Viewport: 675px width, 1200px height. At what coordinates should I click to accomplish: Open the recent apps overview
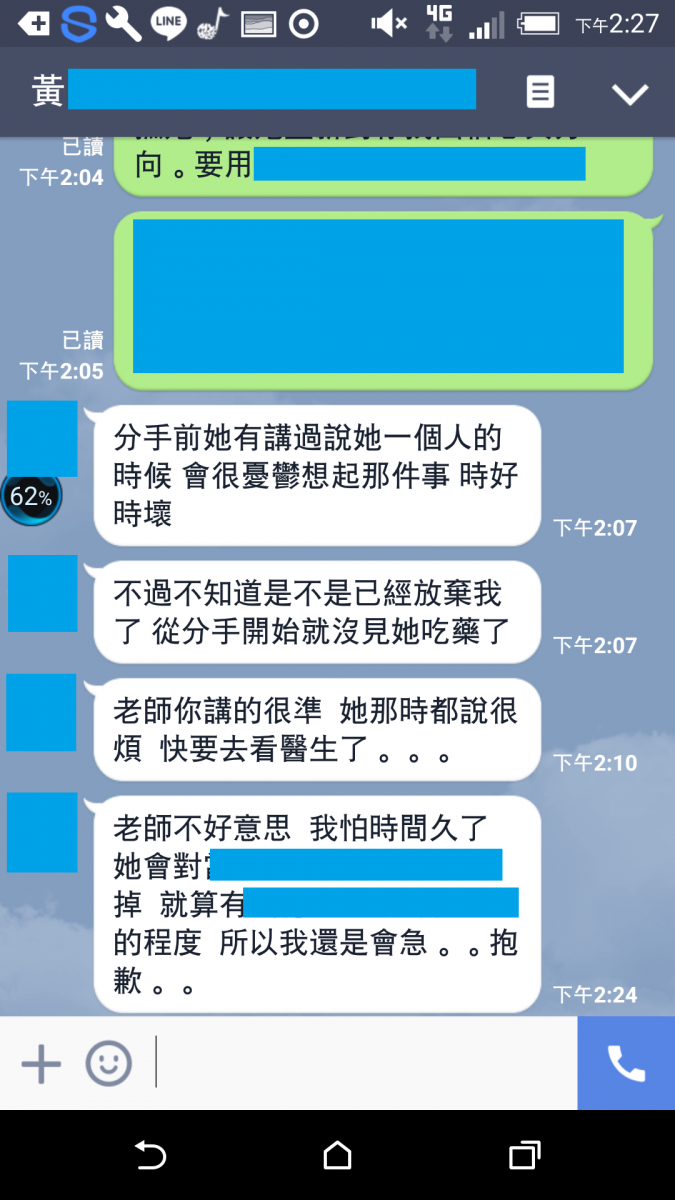click(x=524, y=1156)
